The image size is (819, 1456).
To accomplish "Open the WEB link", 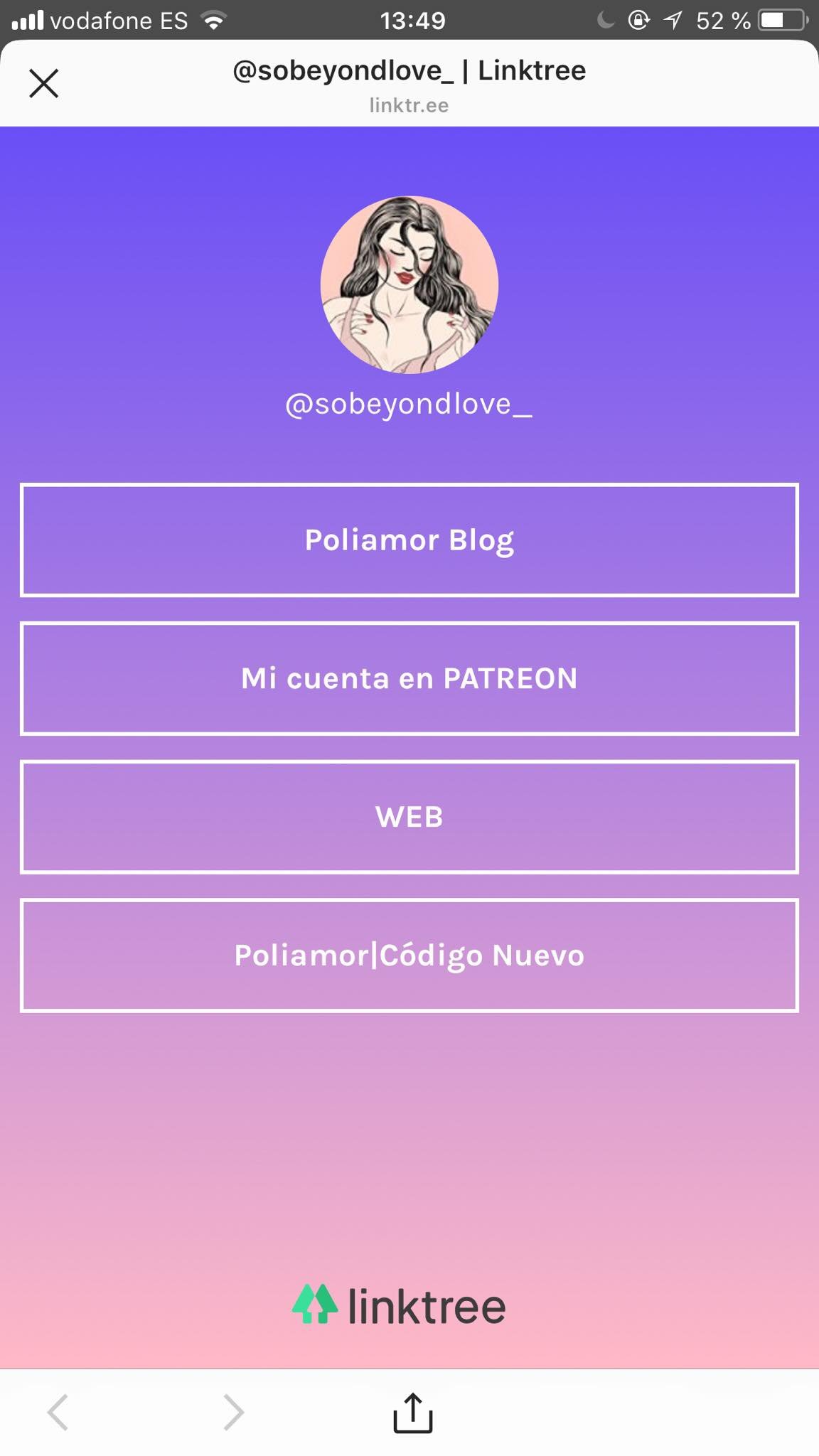I will pos(409,817).
